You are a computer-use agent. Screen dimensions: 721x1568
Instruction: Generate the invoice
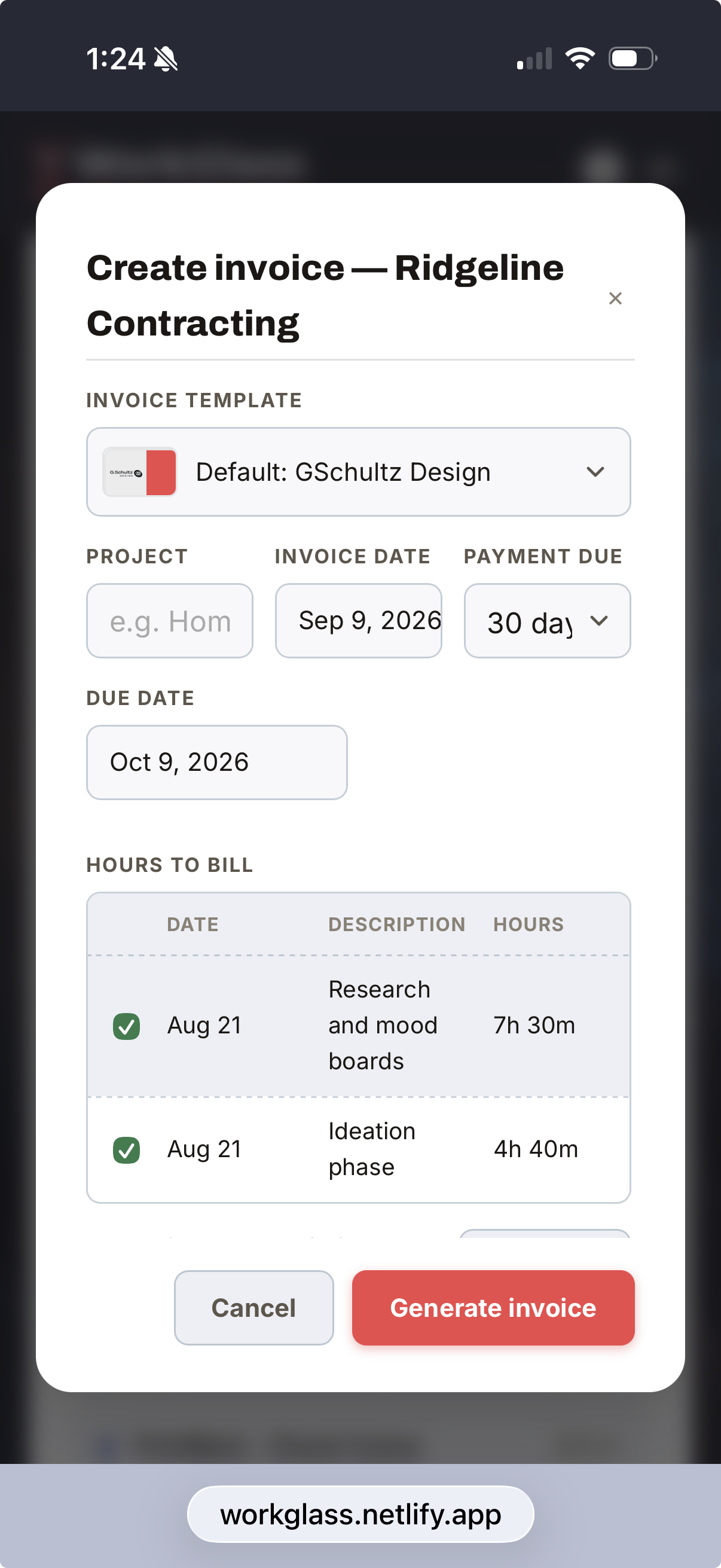tap(493, 1307)
